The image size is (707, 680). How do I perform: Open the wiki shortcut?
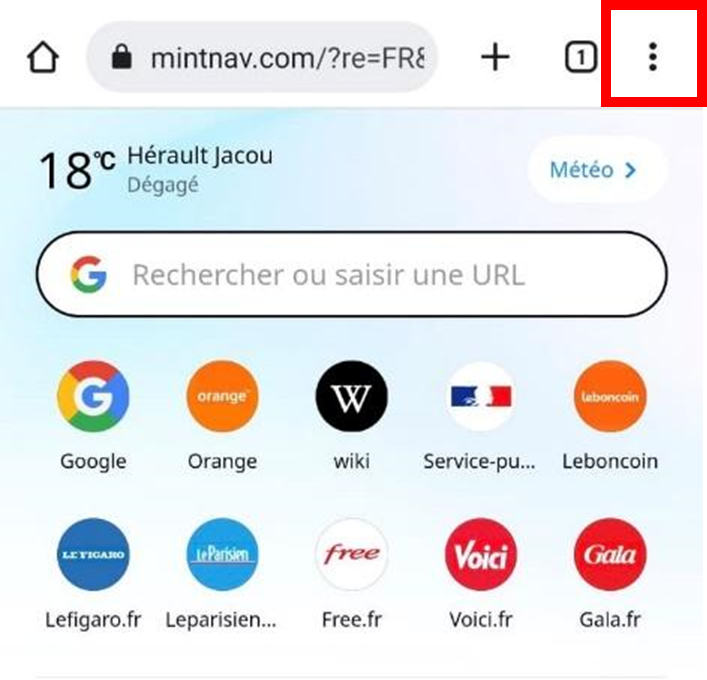coord(351,397)
